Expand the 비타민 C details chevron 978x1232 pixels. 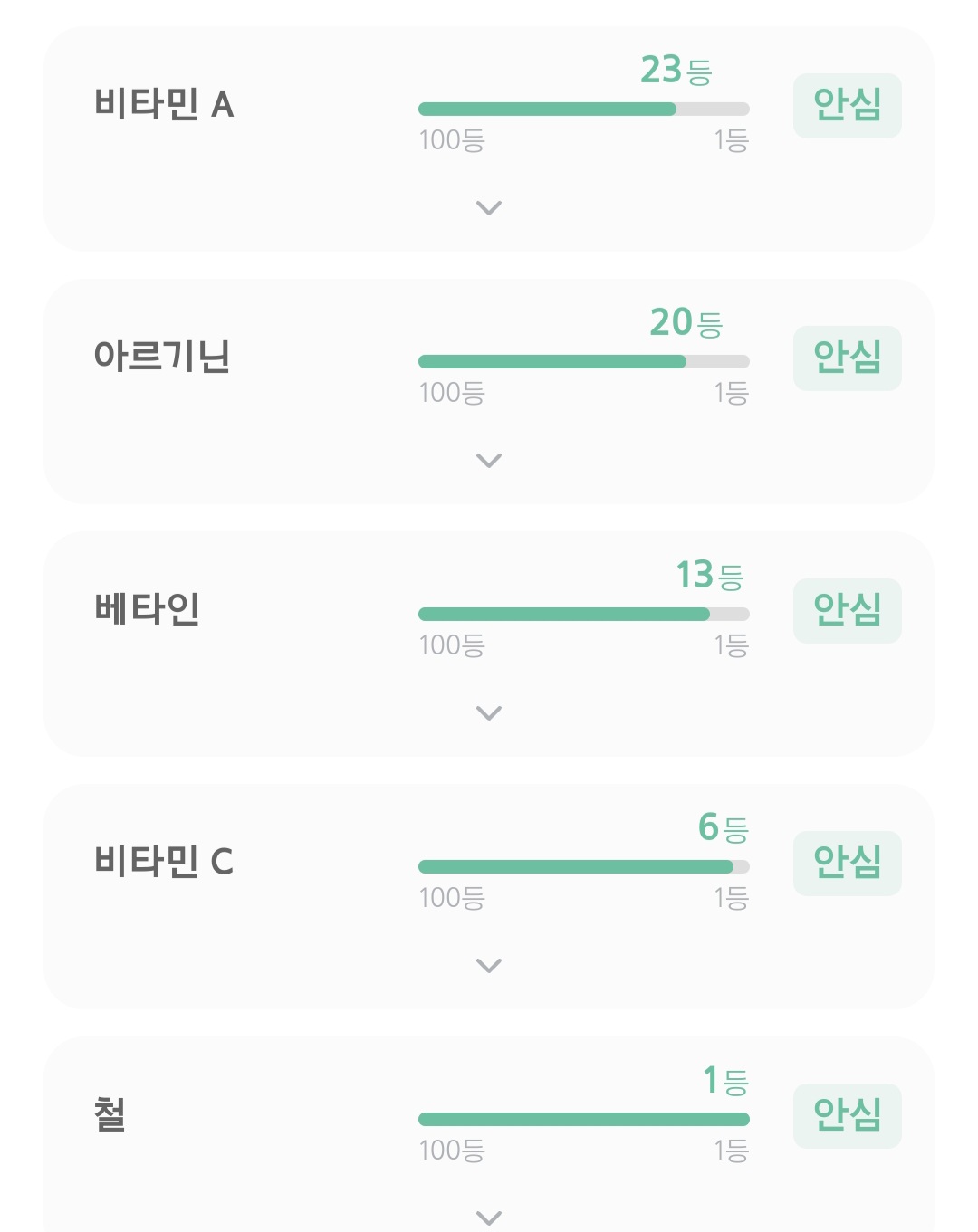[488, 965]
